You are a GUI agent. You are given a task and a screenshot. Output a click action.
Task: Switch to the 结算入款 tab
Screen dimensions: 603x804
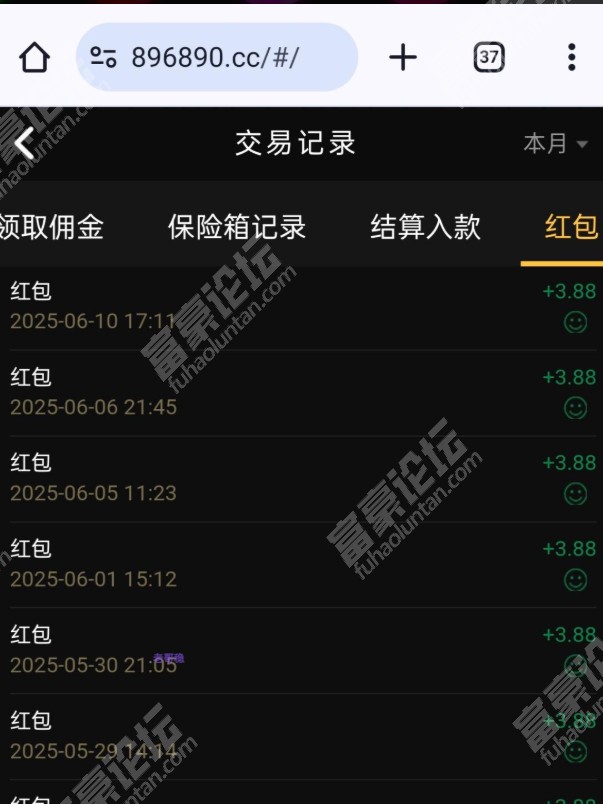click(425, 227)
